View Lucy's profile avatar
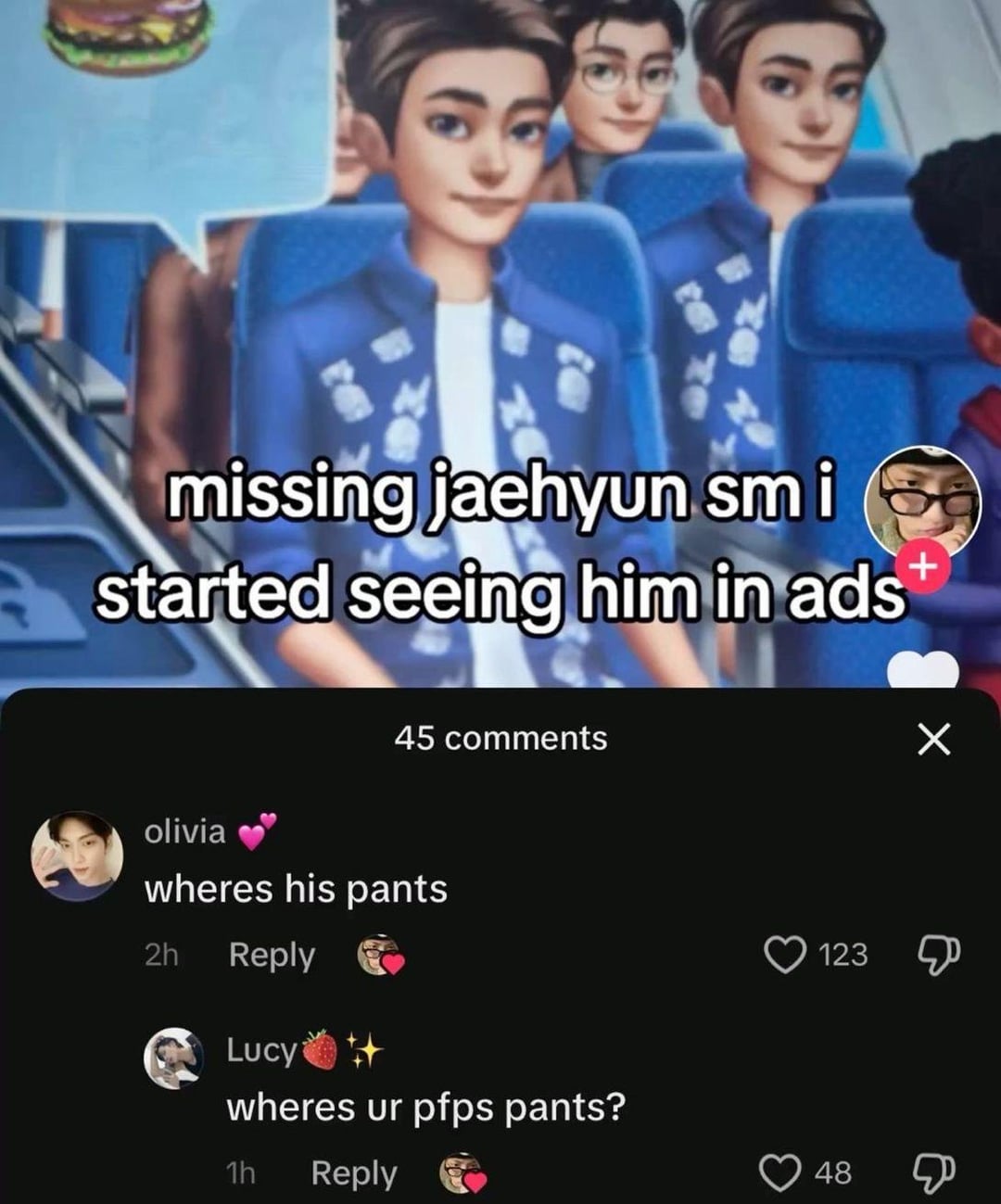1001x1204 pixels. tap(173, 1058)
